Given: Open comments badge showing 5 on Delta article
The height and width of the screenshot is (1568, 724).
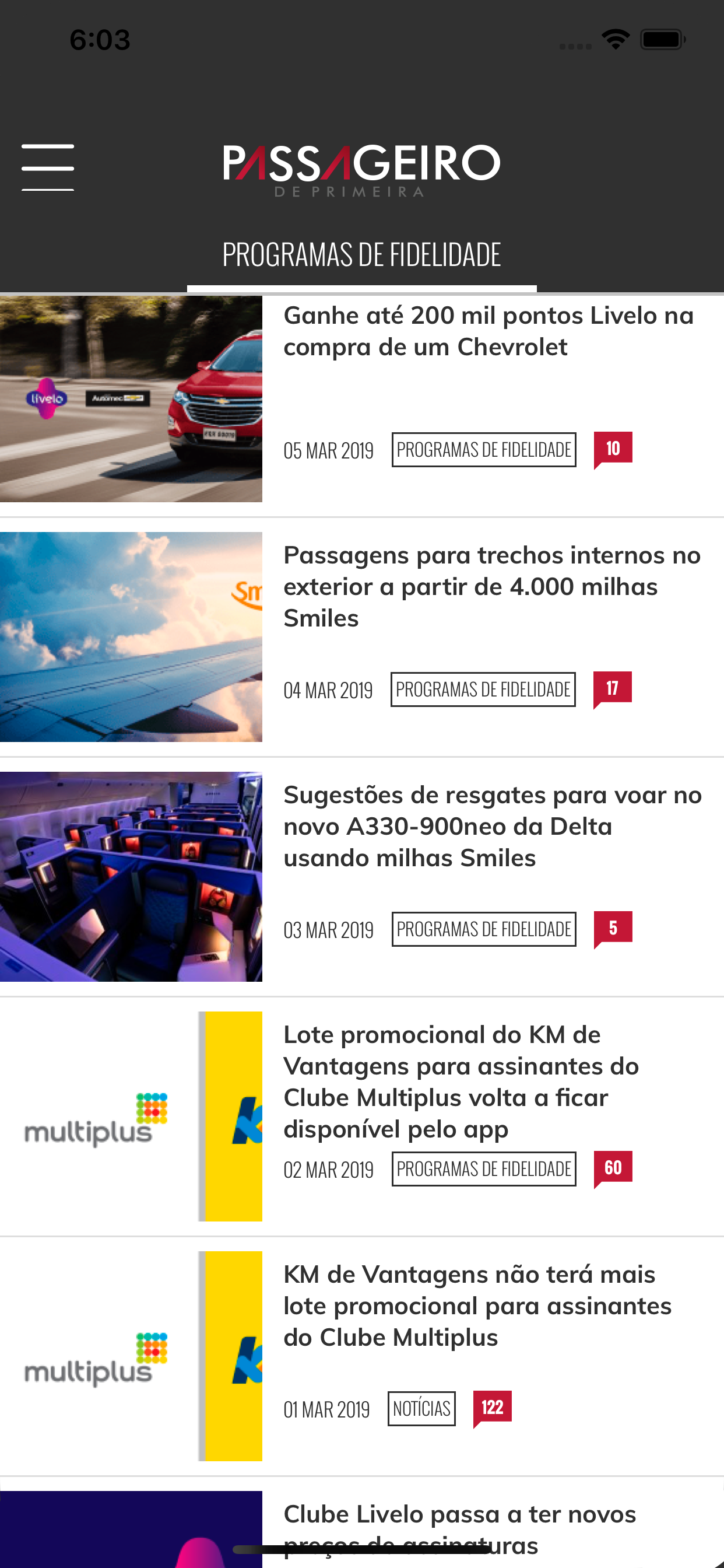Looking at the screenshot, I should coord(613,928).
